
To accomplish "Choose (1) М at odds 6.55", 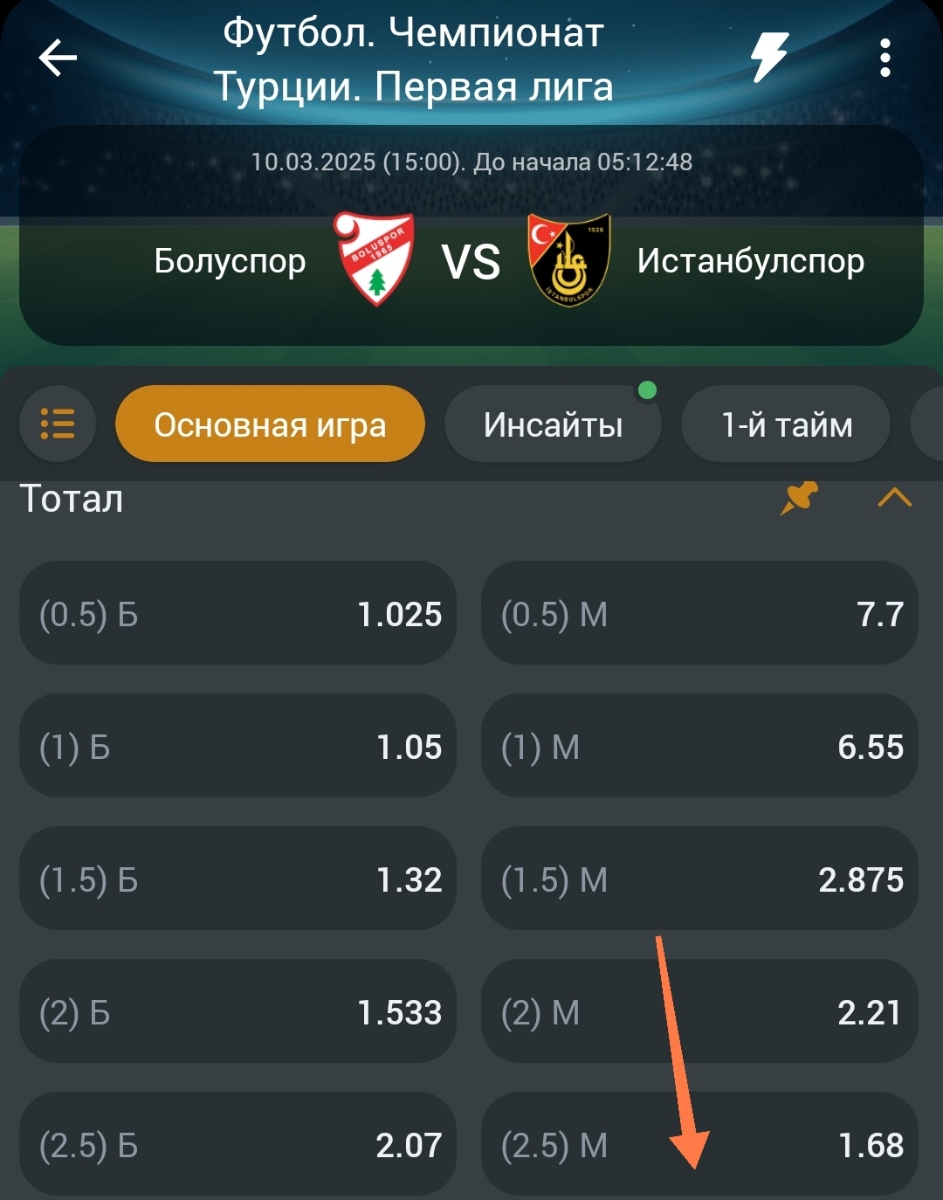I will tap(699, 746).
